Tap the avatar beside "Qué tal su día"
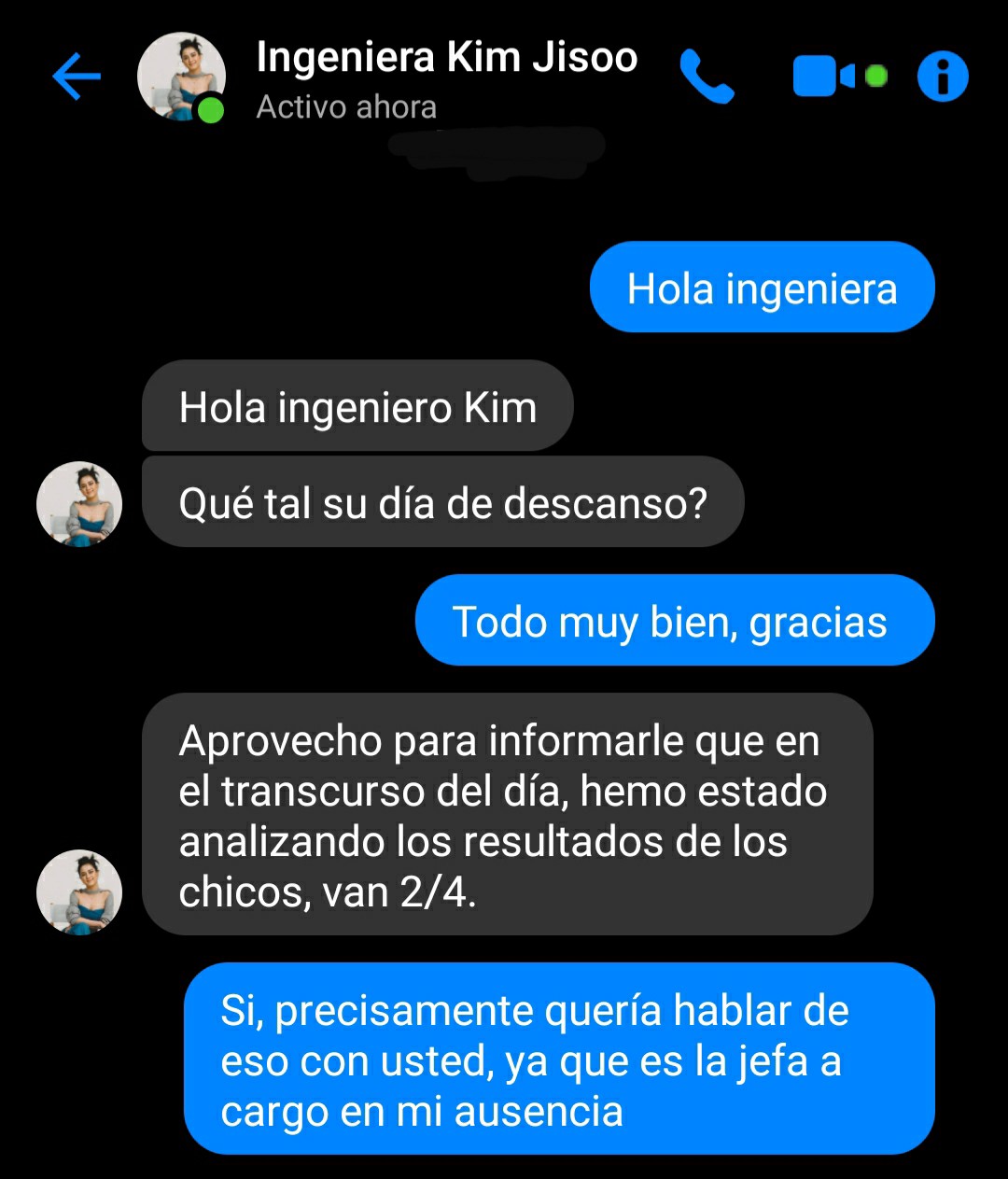The image size is (1008, 1179). (x=79, y=503)
